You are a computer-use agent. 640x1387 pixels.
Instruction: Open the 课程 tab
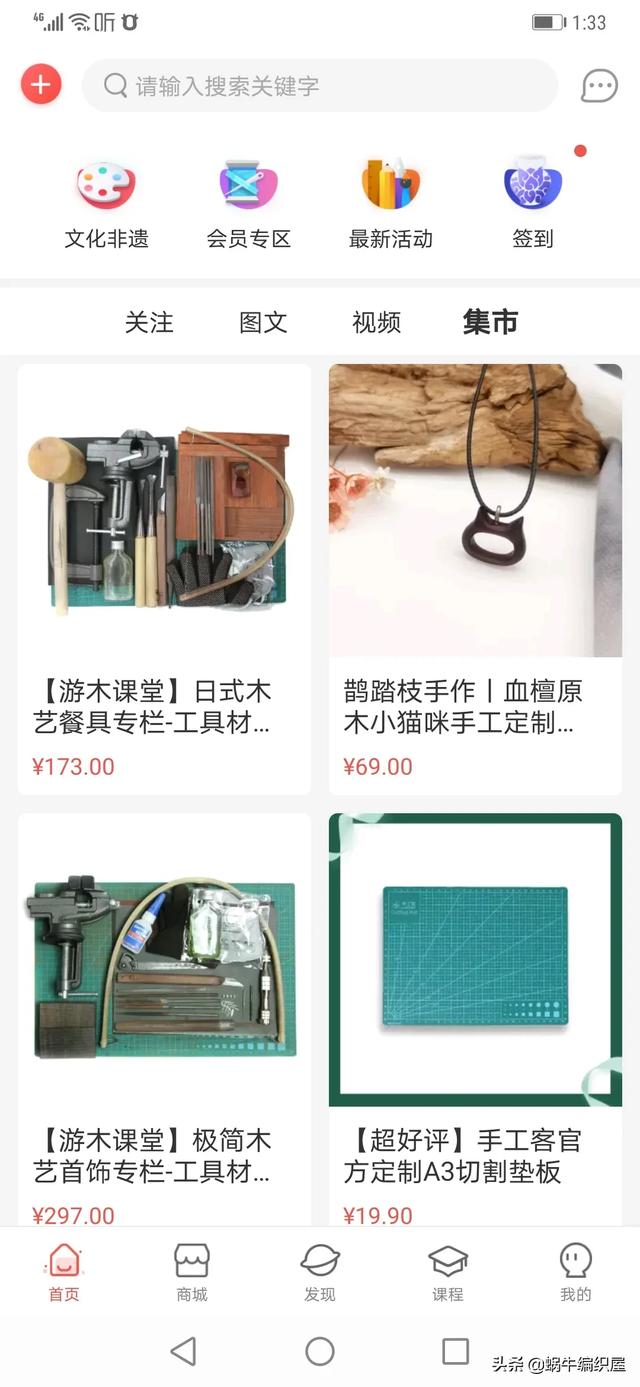point(448,1272)
